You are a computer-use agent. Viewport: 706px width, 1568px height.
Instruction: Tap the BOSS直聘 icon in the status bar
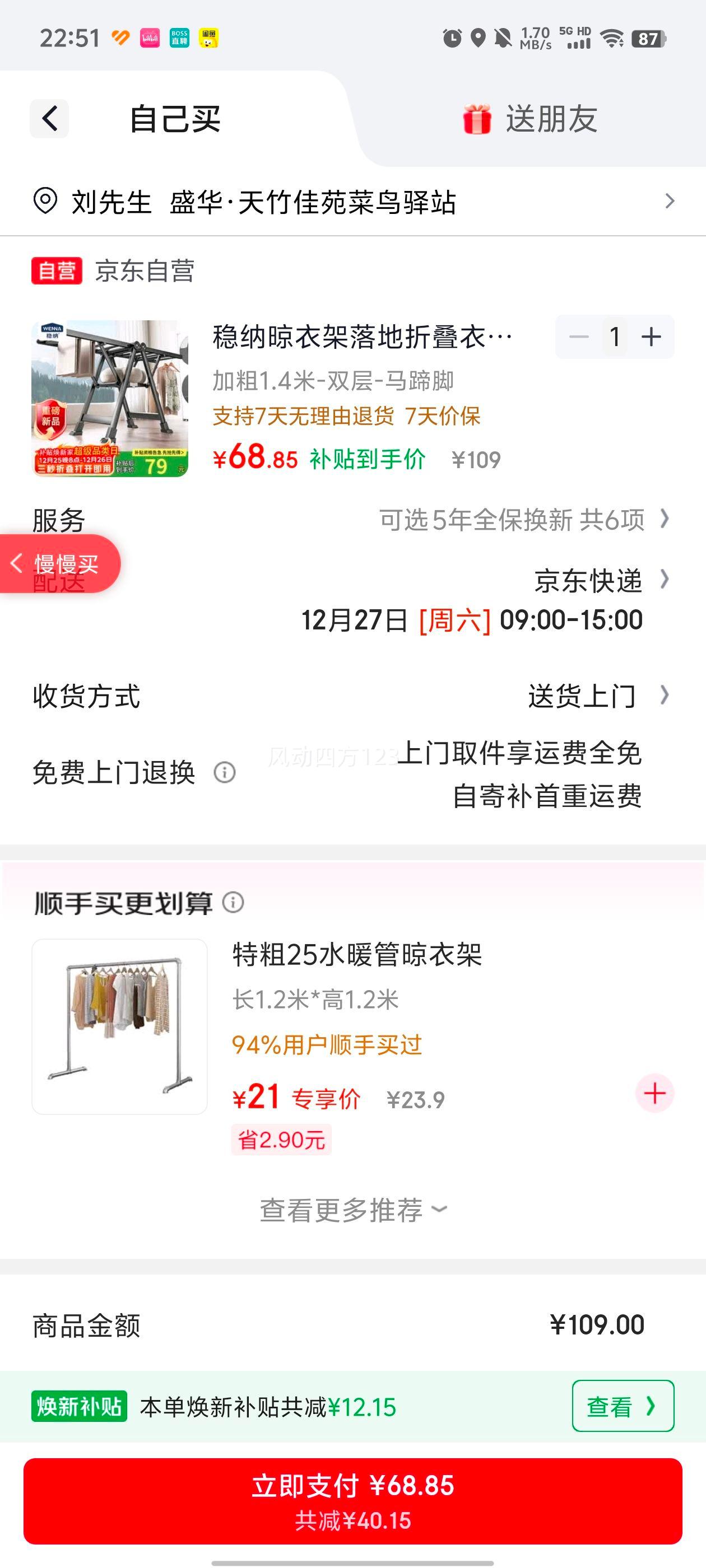tap(180, 38)
